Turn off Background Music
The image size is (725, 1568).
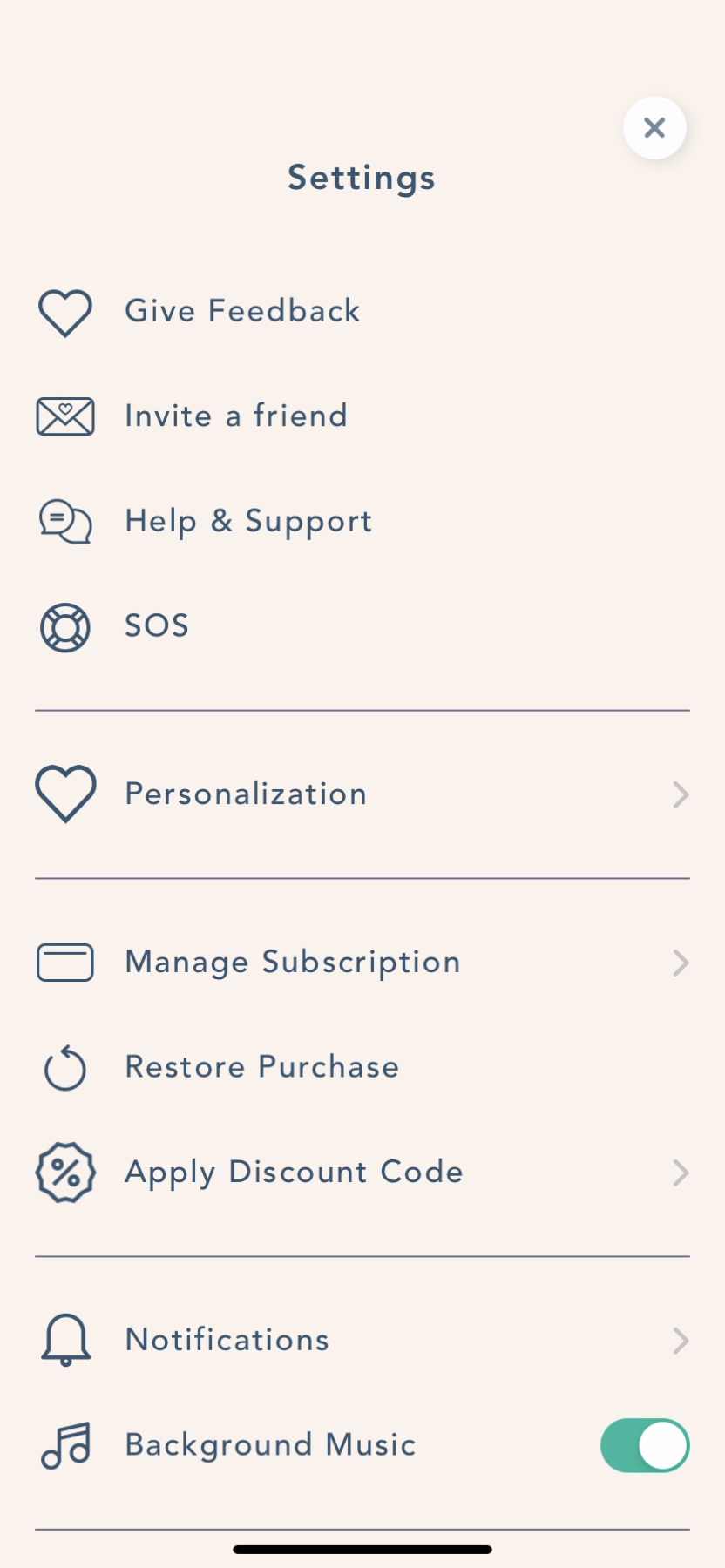tap(644, 1445)
